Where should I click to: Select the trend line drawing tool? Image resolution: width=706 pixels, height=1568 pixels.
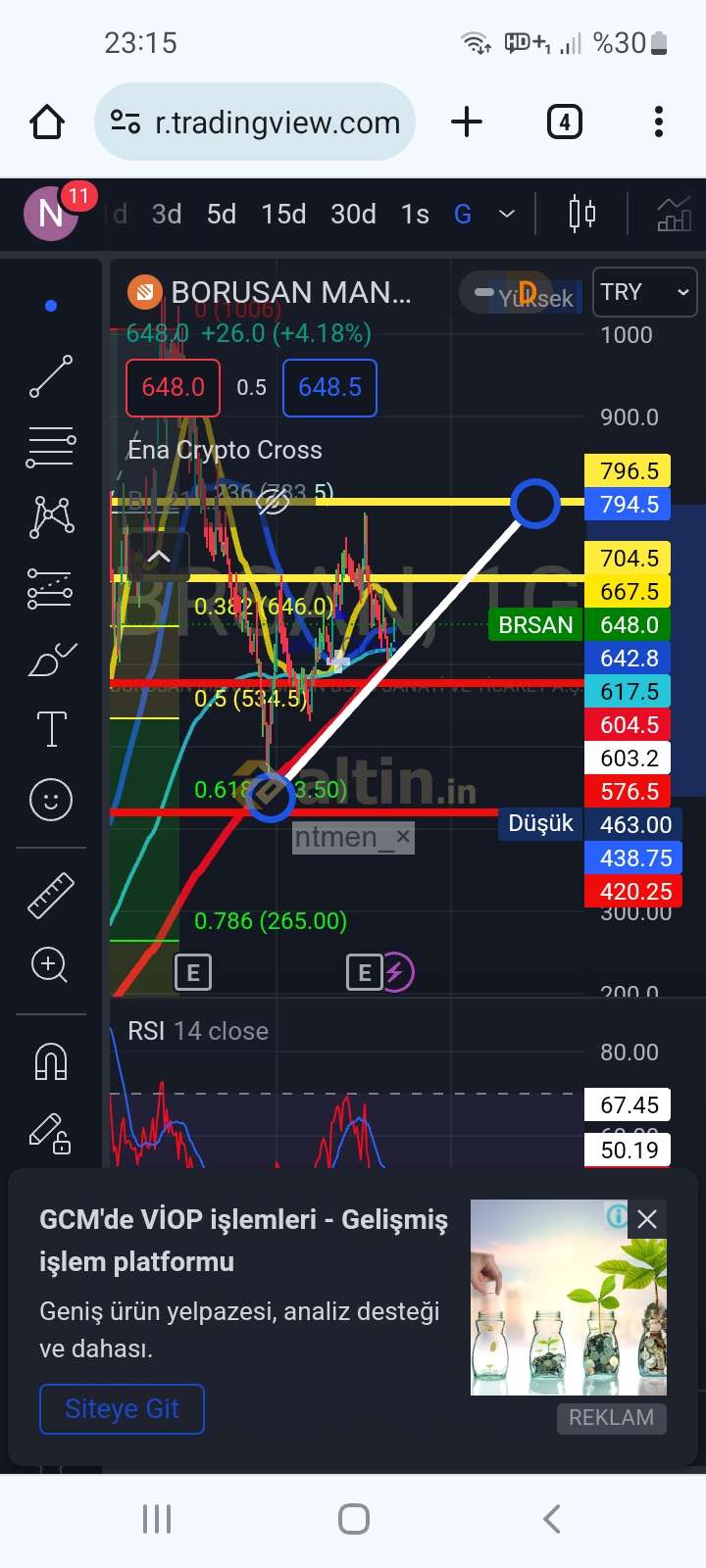tap(51, 376)
